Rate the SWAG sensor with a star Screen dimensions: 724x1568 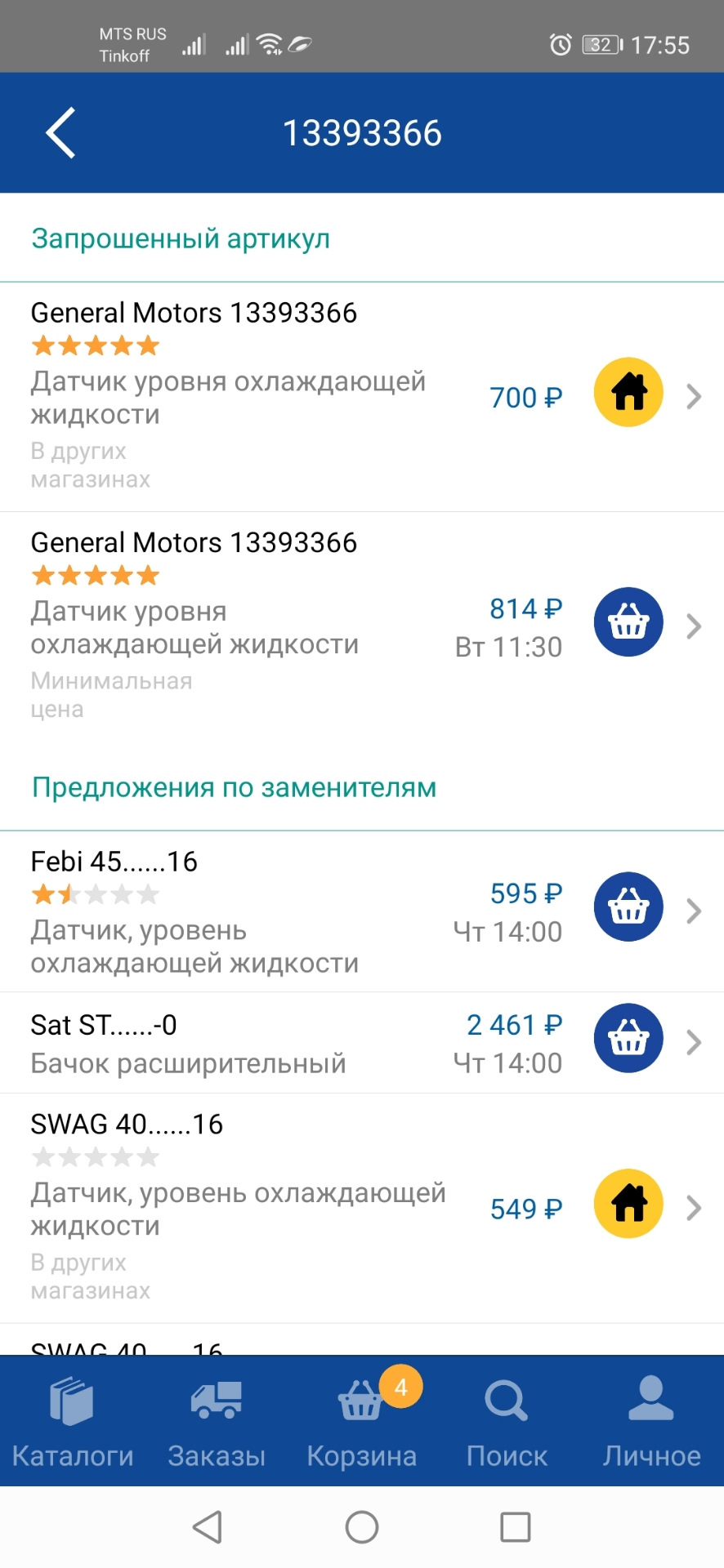(x=94, y=1156)
